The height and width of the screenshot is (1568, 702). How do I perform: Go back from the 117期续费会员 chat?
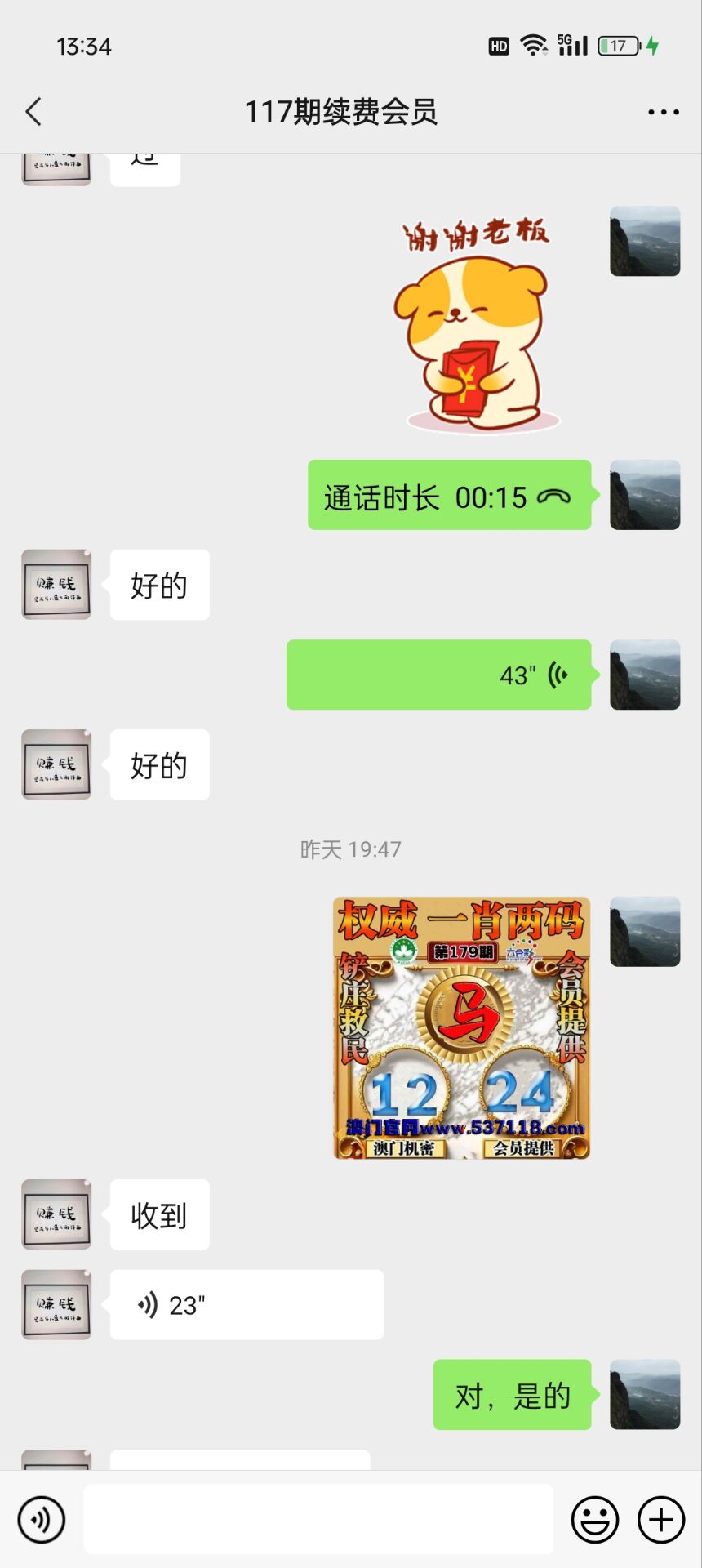33,112
